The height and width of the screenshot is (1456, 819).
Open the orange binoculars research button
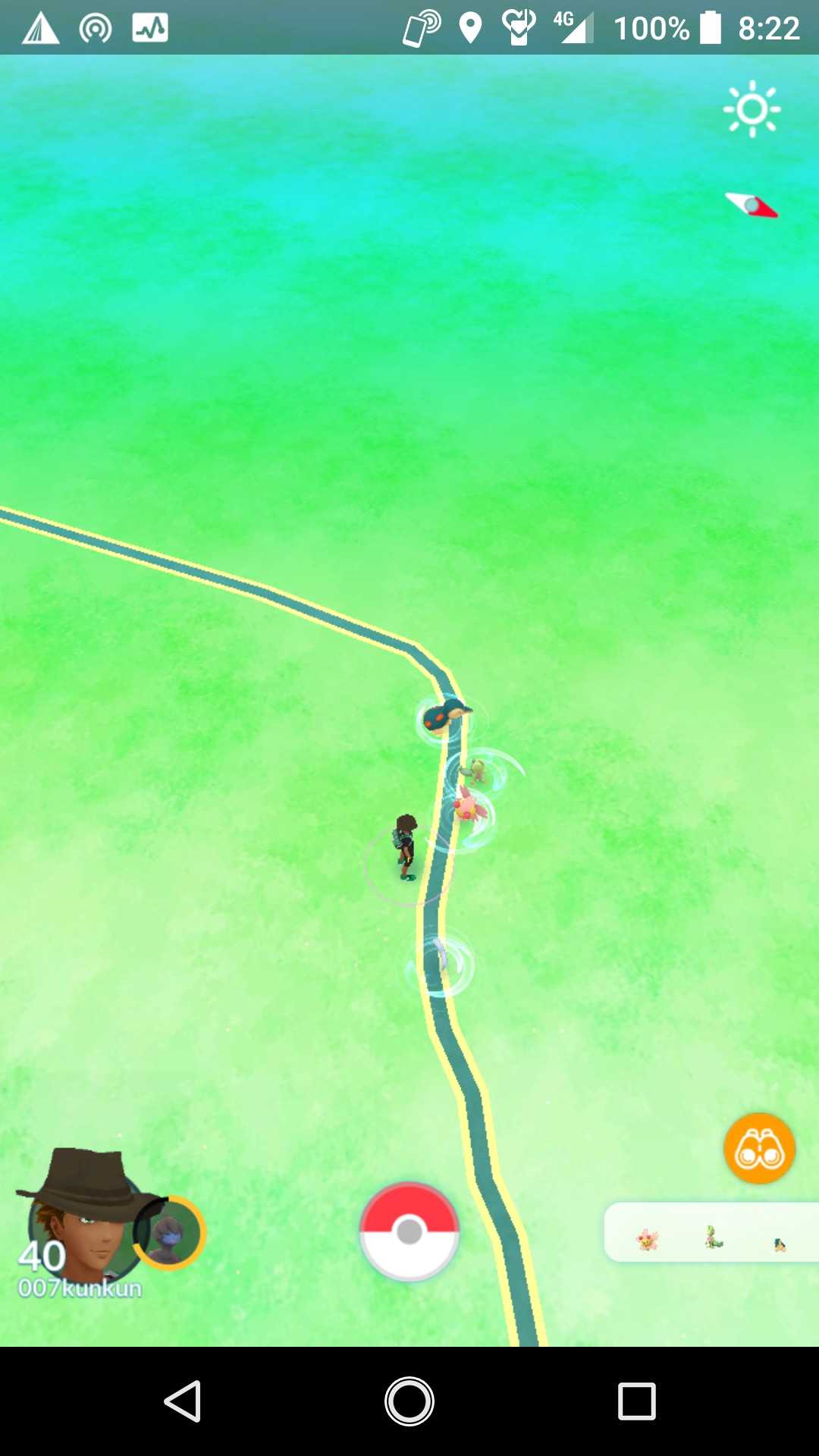click(x=759, y=1148)
